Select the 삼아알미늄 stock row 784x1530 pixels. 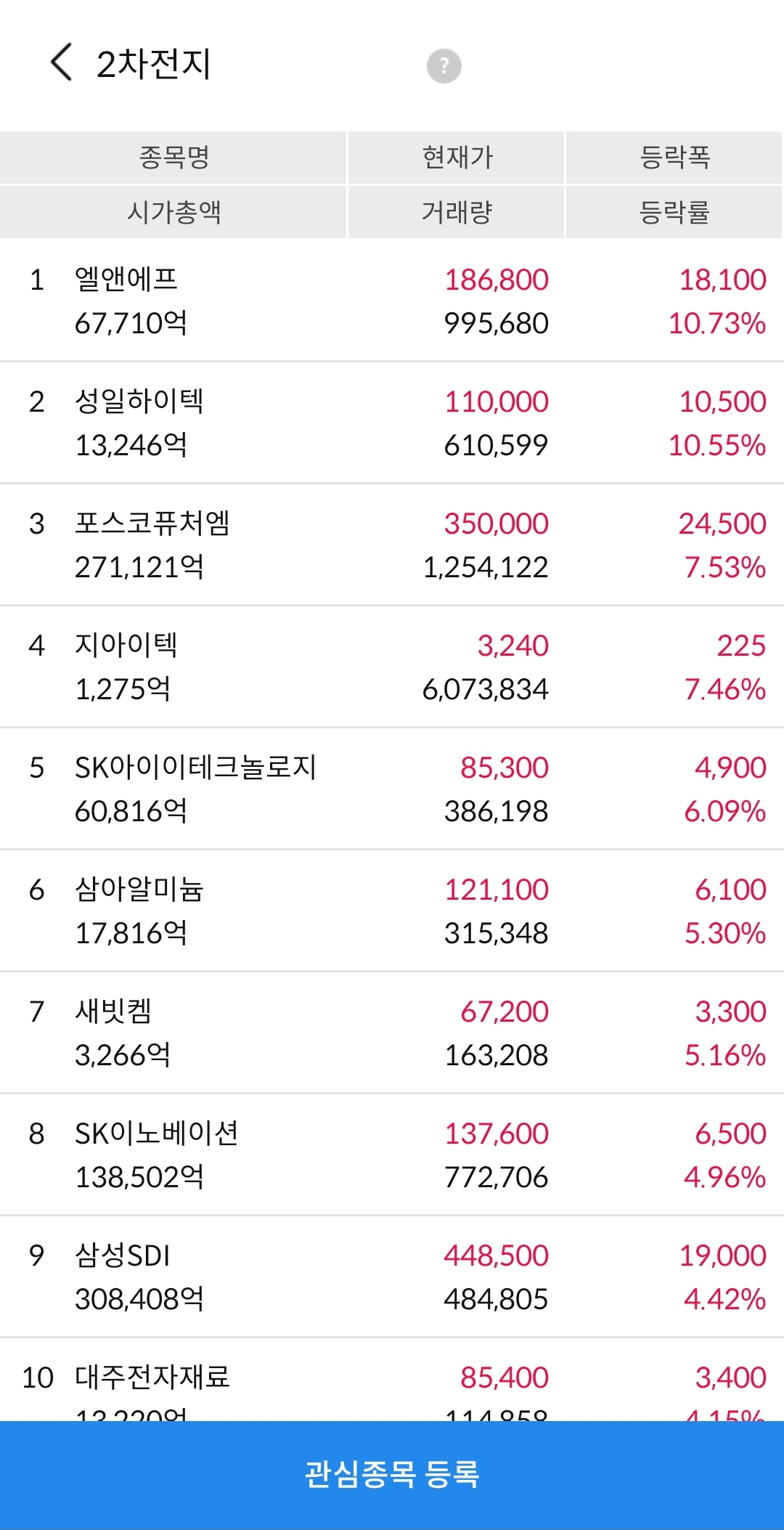click(x=392, y=911)
